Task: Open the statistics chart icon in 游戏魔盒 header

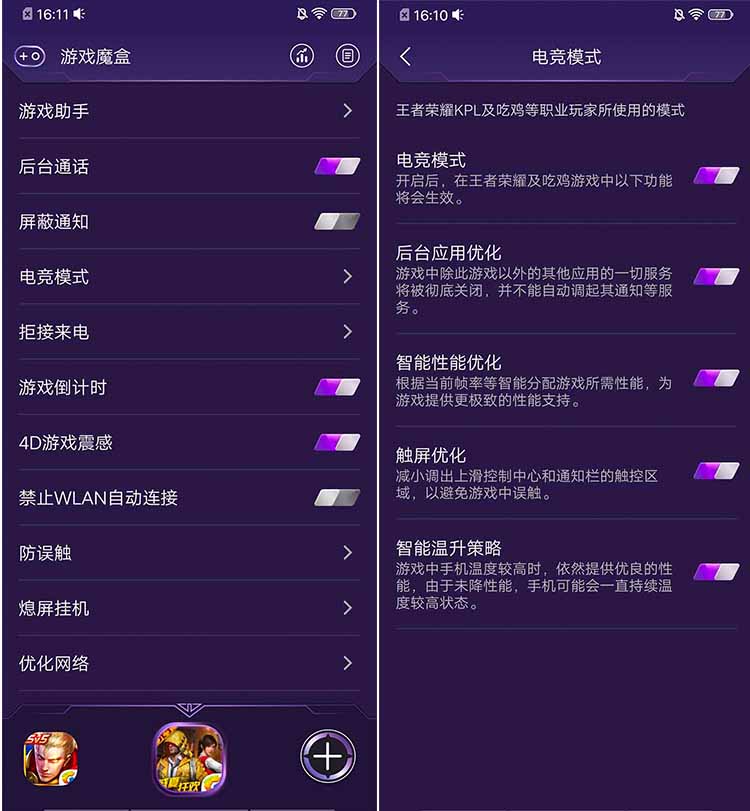Action: click(302, 56)
